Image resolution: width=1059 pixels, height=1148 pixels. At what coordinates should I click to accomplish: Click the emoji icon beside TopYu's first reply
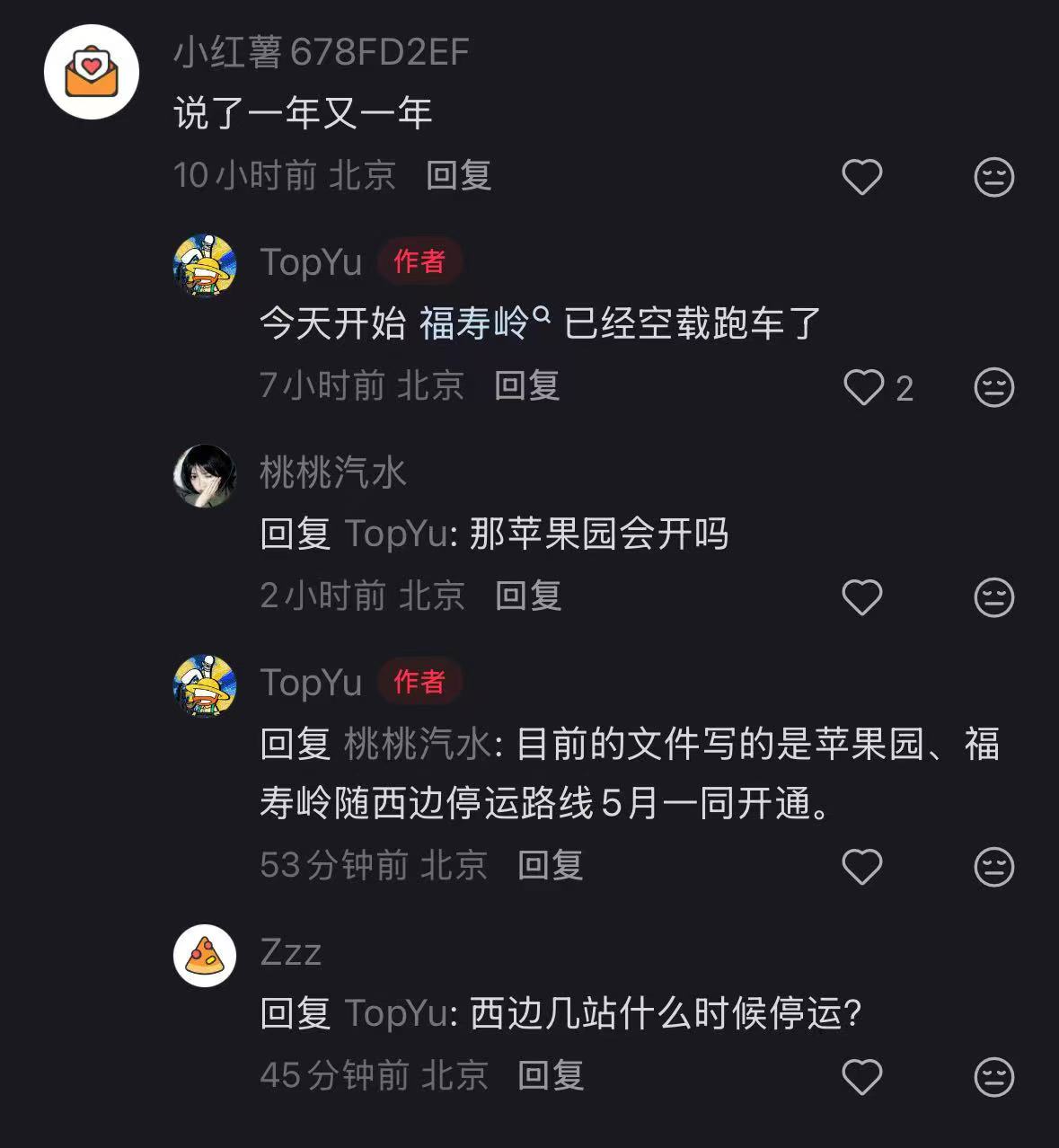(993, 387)
